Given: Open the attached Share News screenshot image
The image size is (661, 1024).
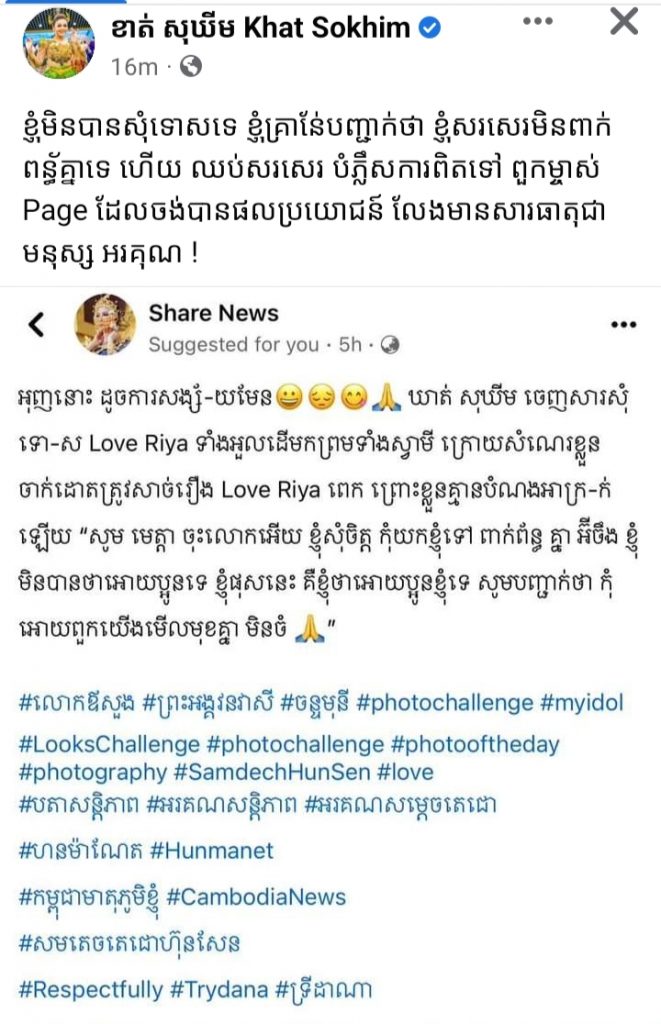Looking at the screenshot, I should click(330, 650).
